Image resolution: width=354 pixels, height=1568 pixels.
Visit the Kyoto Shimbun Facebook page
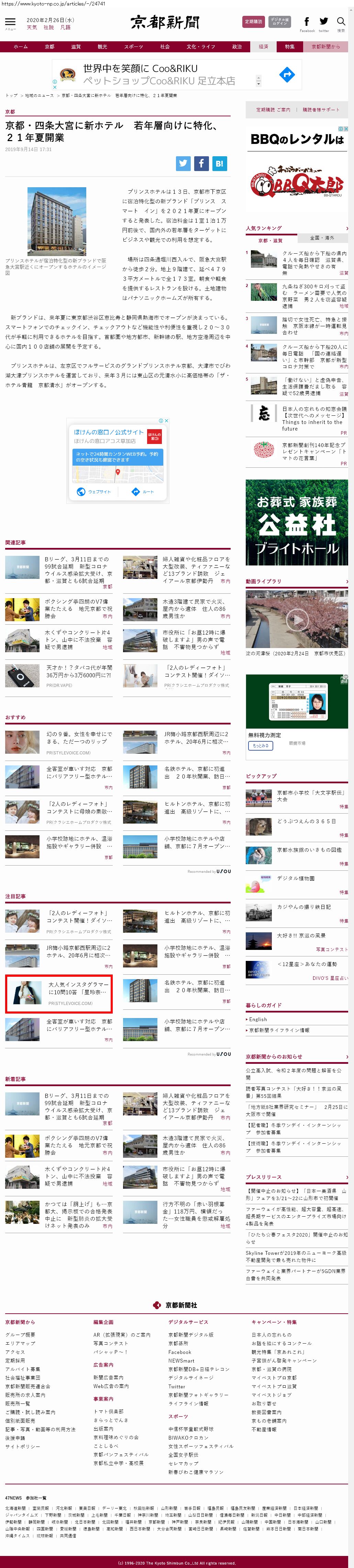point(307,22)
